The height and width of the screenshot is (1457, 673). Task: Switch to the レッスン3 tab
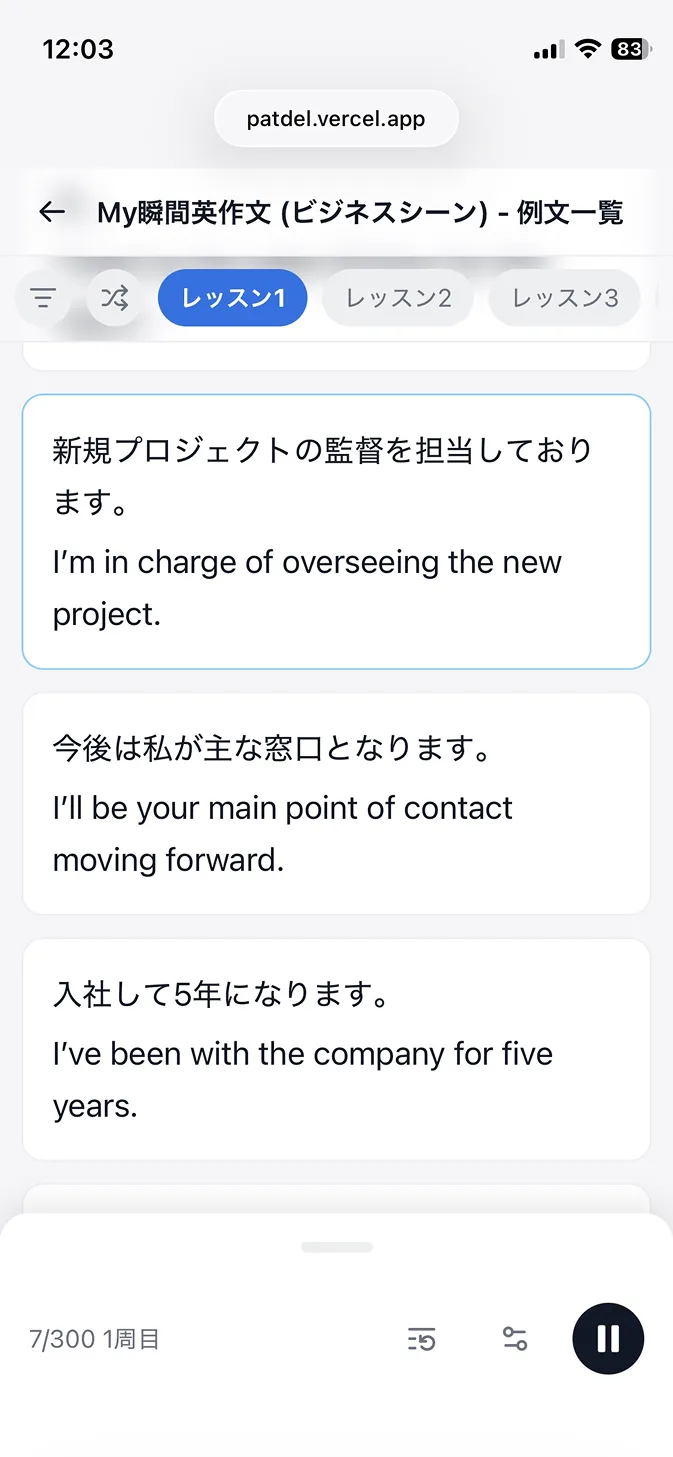564,298
